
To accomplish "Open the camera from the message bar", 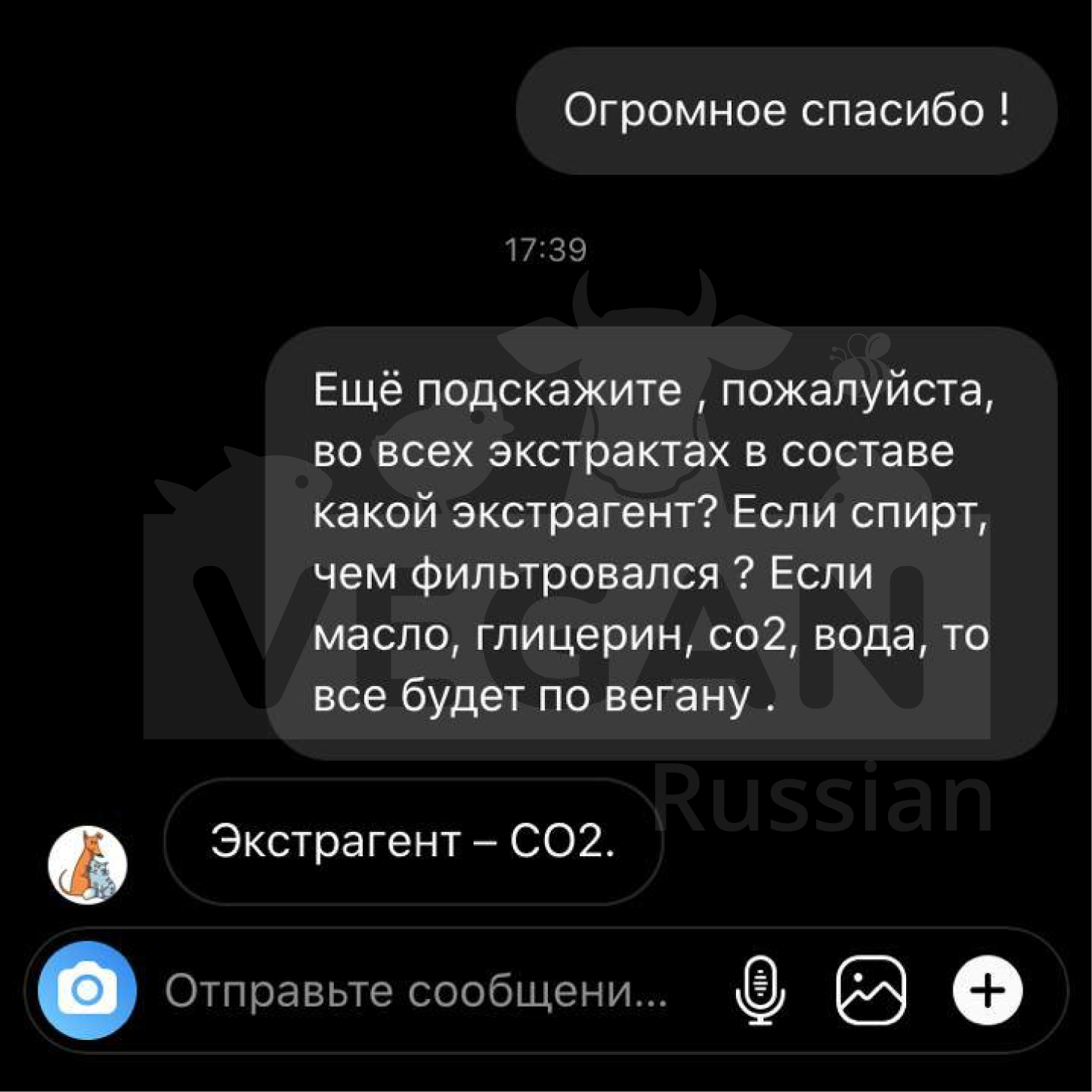I will (x=87, y=990).
